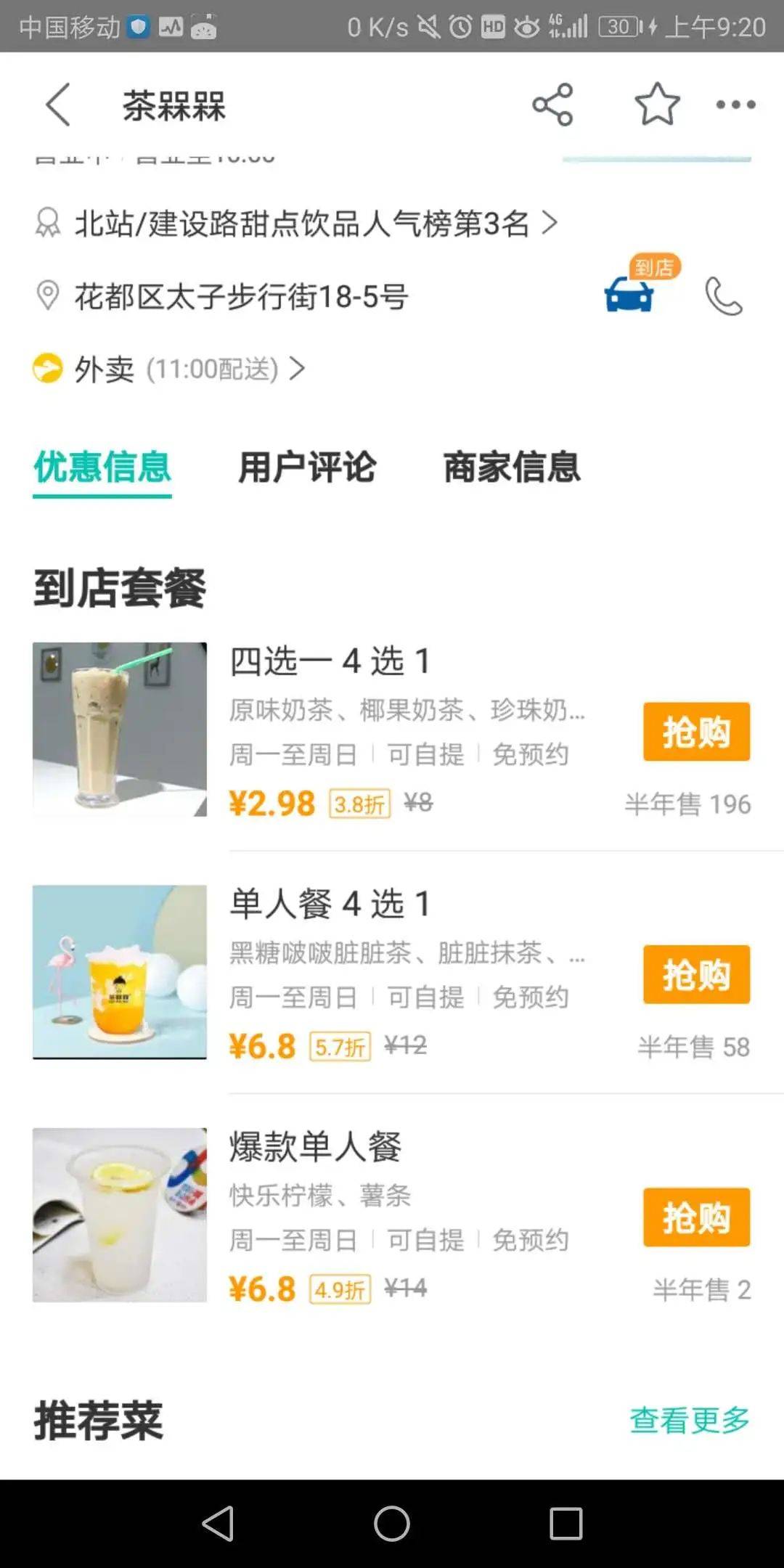Open the address 花都区太子步行街18-5号
784x1568 pixels.
241,296
